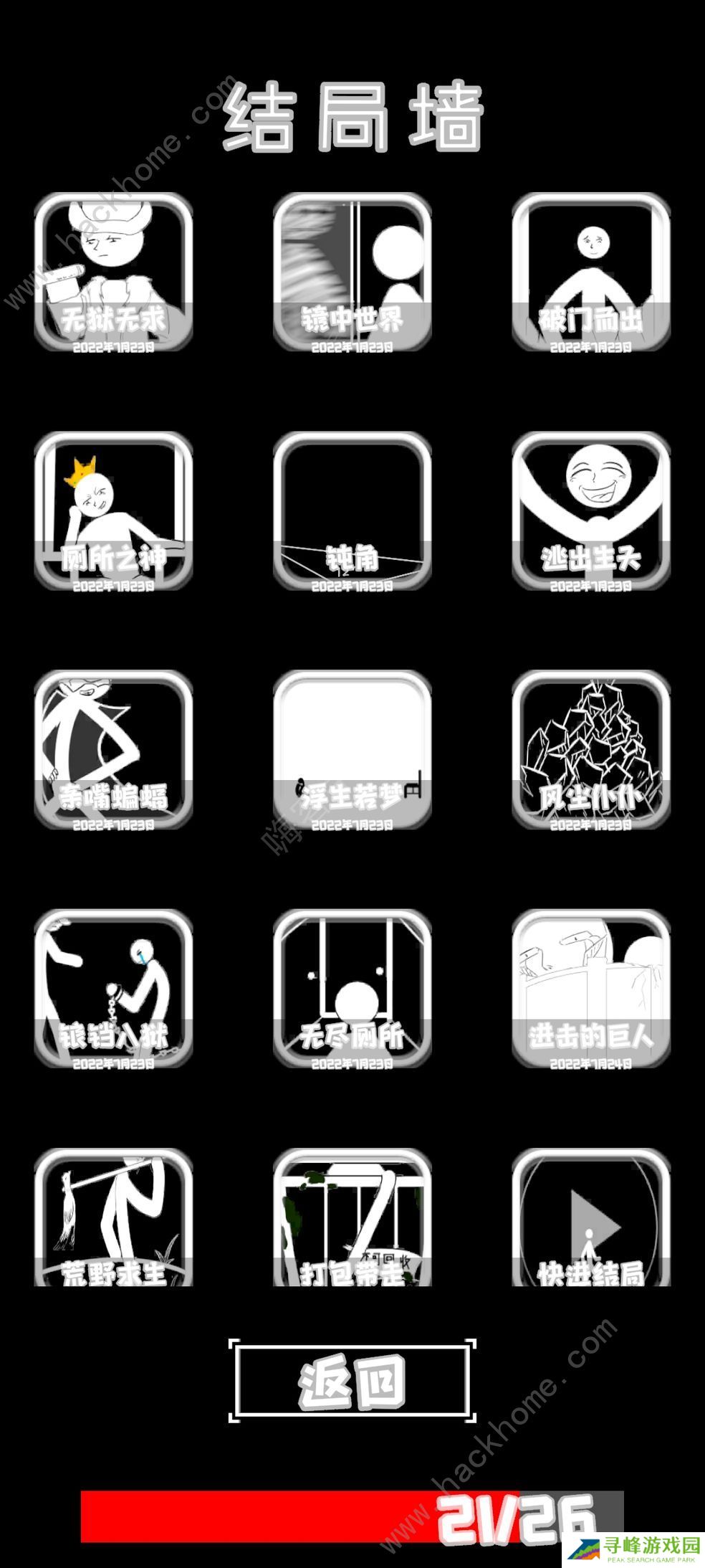705x1568 pixels.
Task: Open the 风尘仆仆 ending
Action: coord(590,750)
